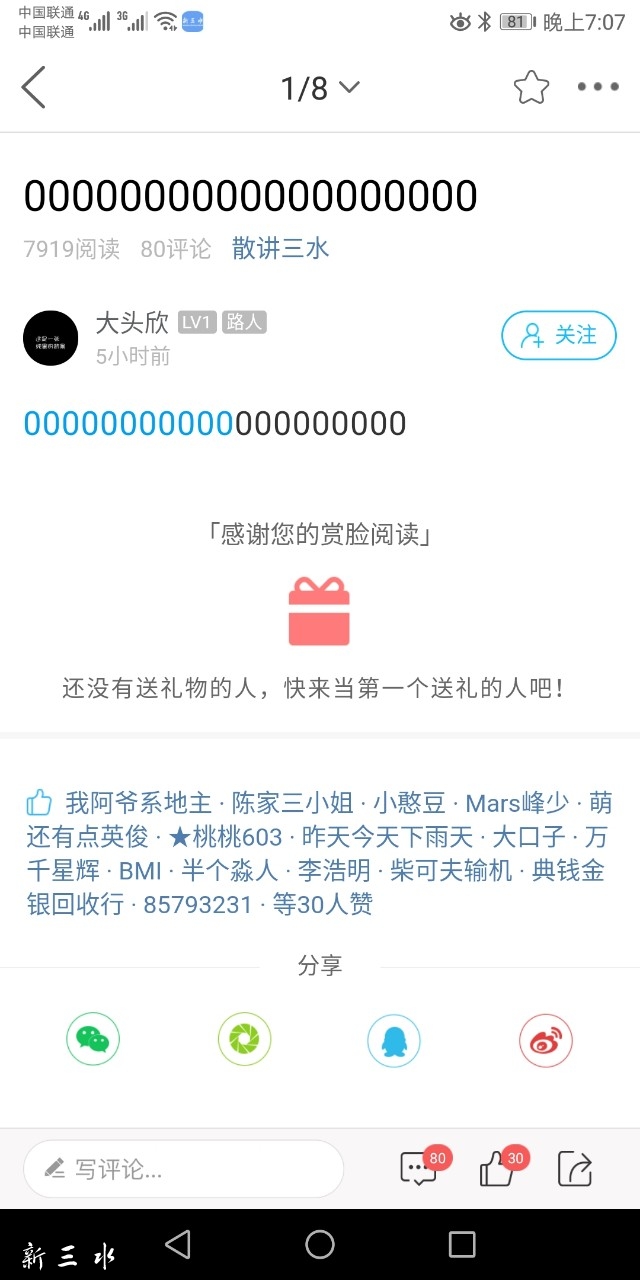Bookmark this post with the star
This screenshot has height=1280, width=640.
point(531,88)
